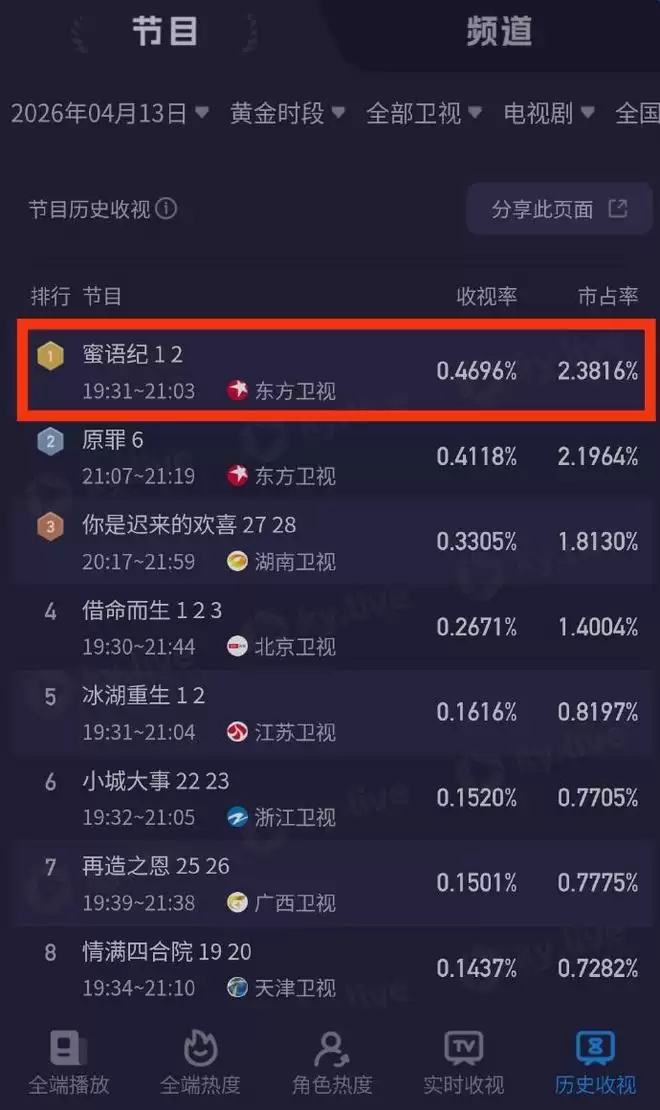This screenshot has width=660, height=1110.
Task: Go to the 全端播放 tab
Action: pos(70,1062)
